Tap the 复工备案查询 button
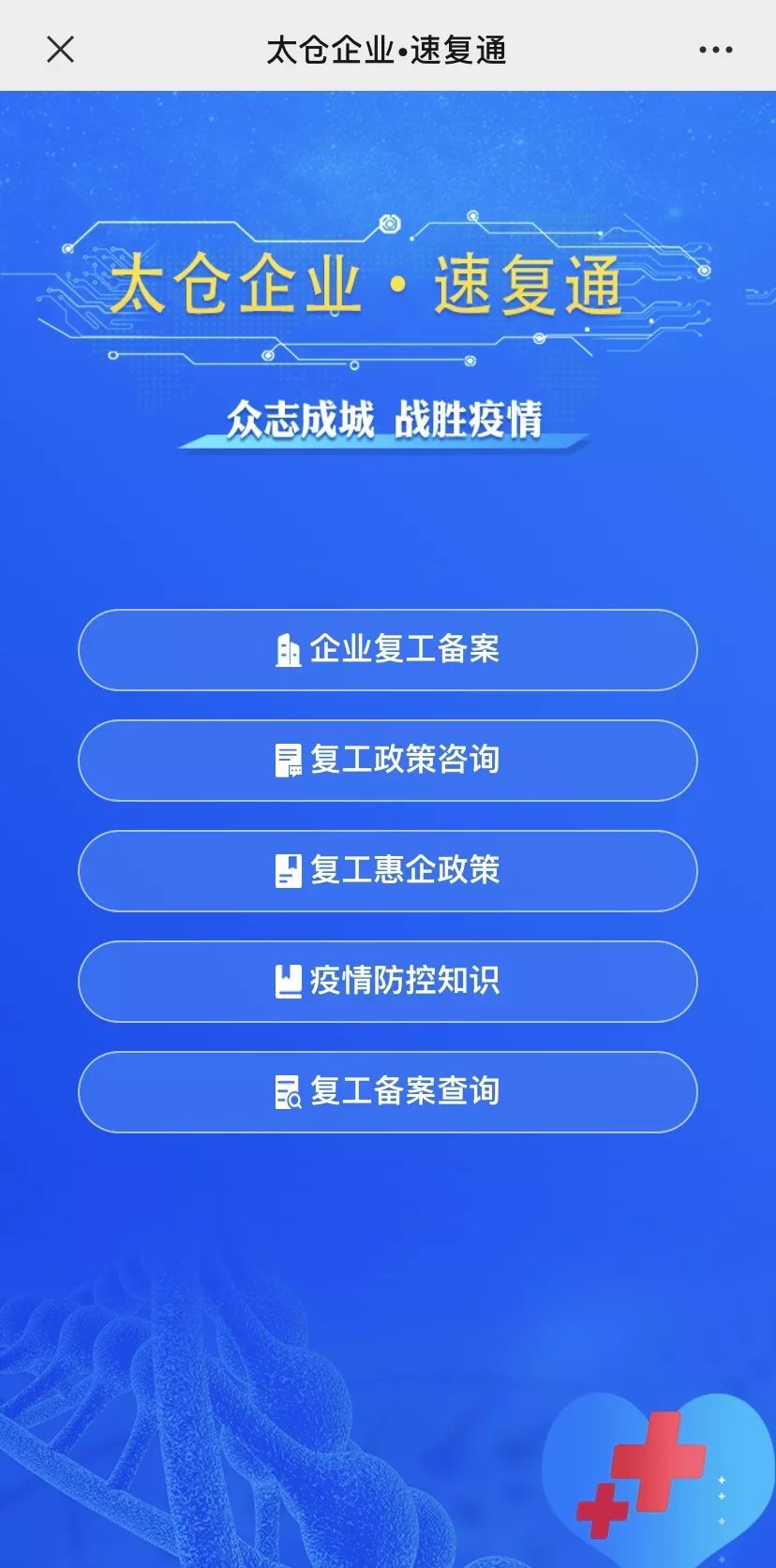The image size is (776, 1568). pos(387,1091)
